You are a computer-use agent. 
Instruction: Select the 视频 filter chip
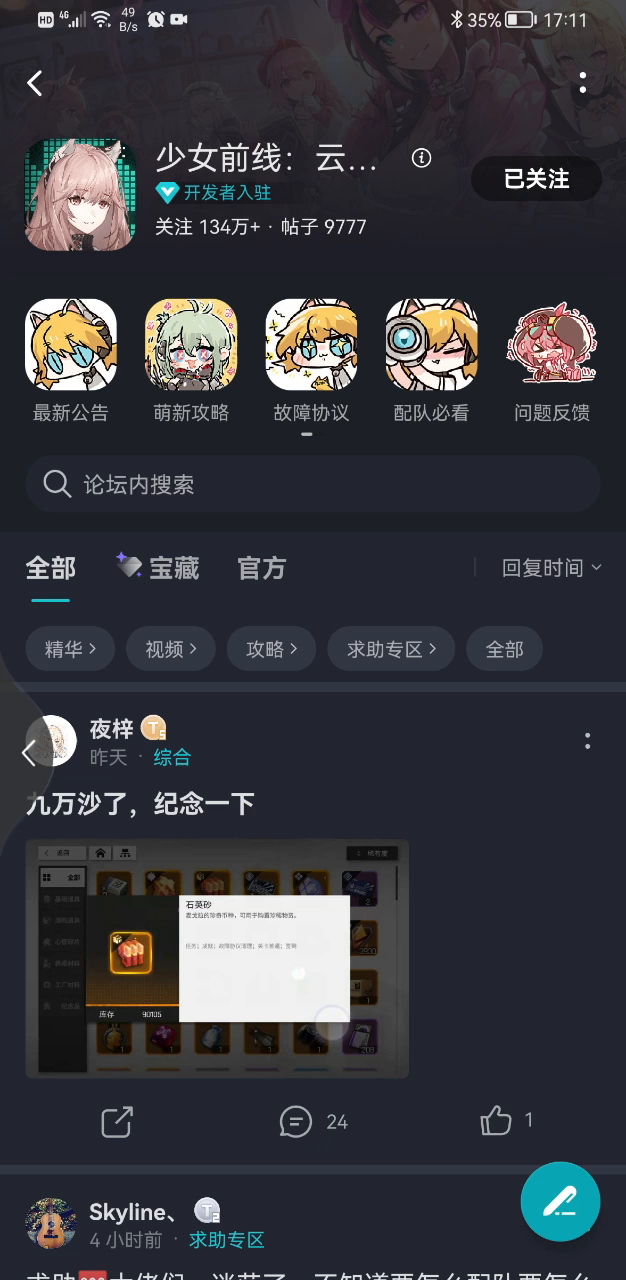pos(171,649)
